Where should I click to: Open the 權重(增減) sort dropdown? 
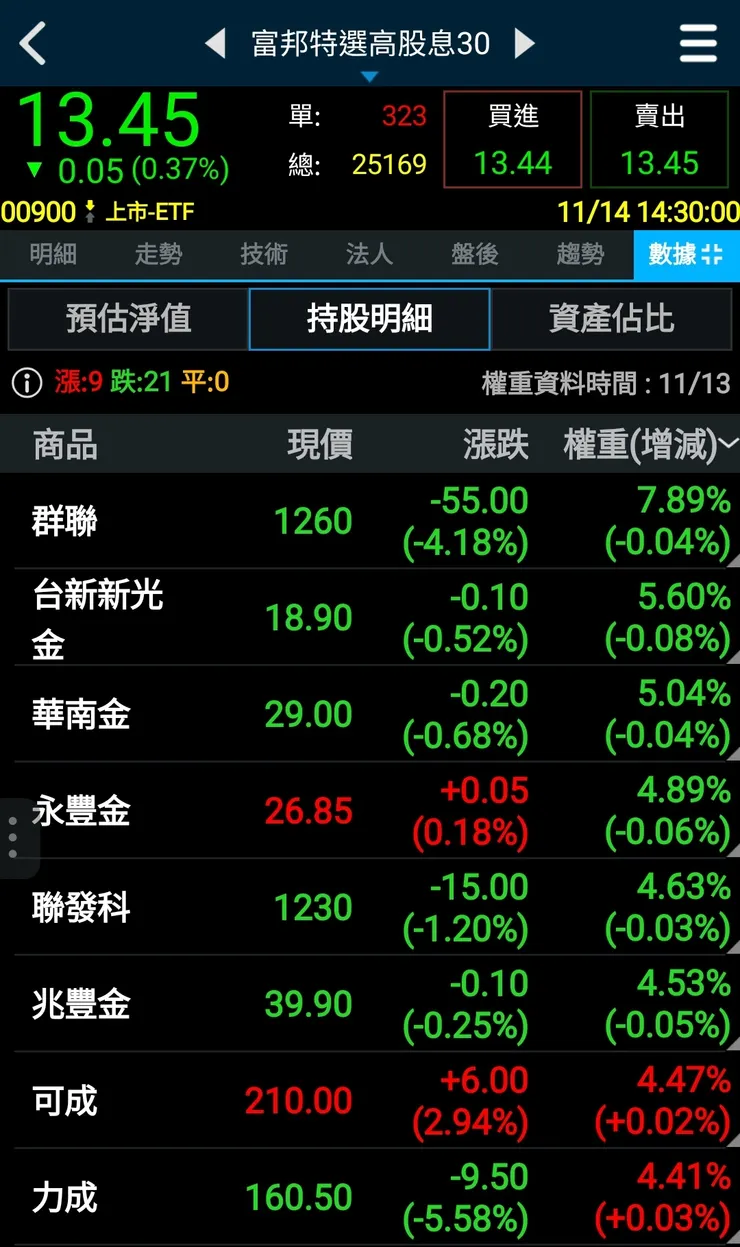click(725, 443)
